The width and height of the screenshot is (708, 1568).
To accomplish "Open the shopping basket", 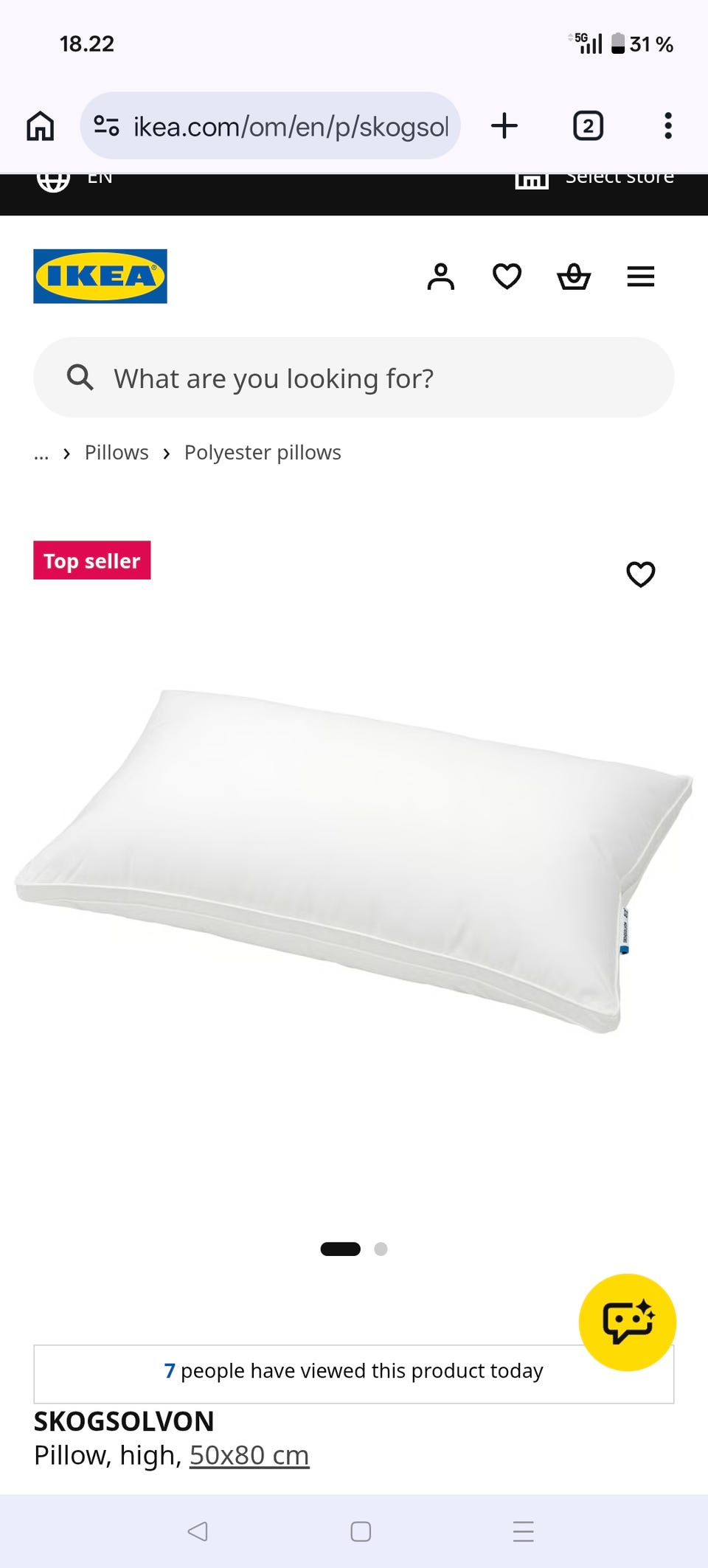I will (574, 277).
